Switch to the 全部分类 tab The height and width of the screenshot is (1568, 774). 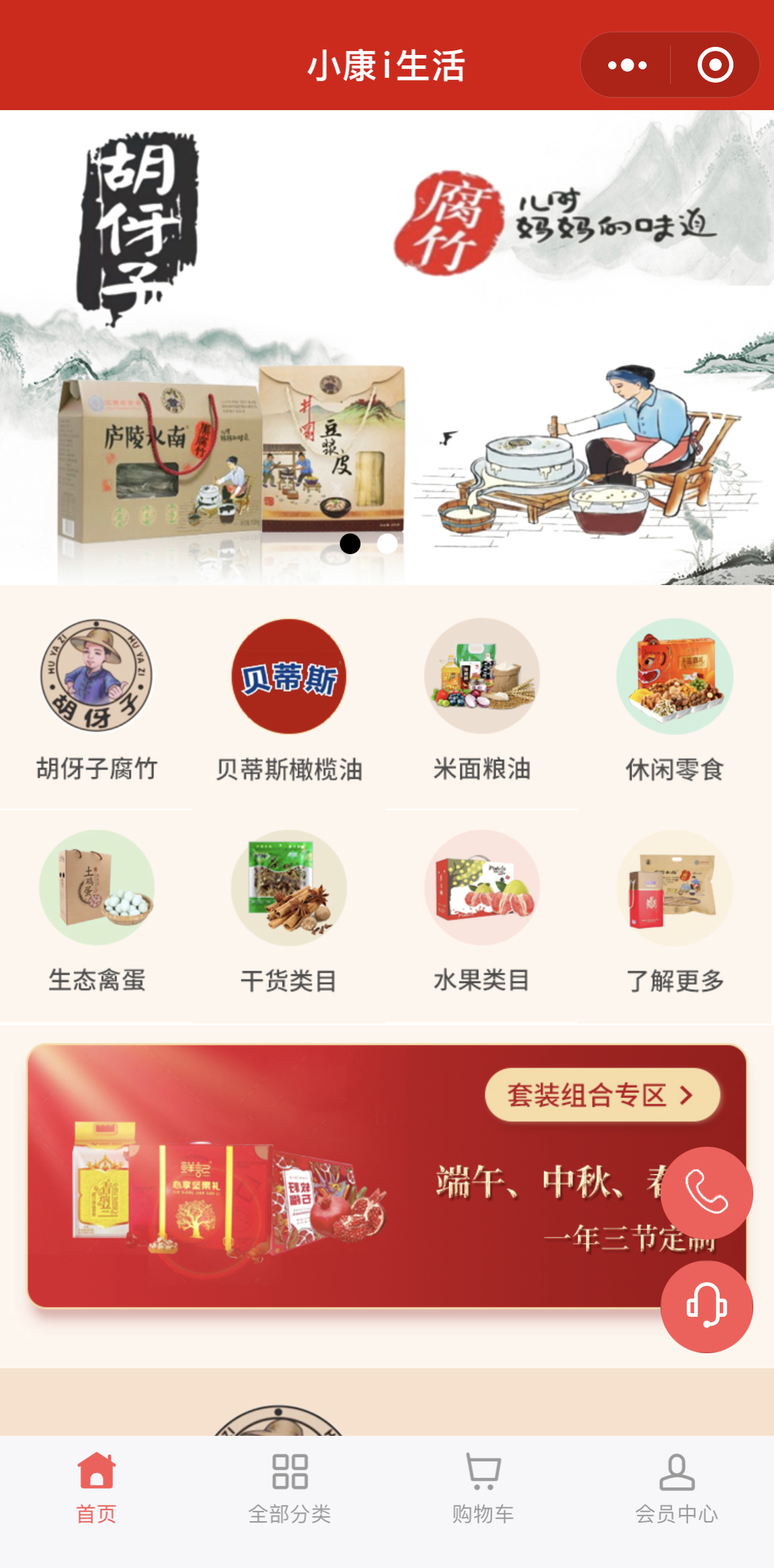290,1487
